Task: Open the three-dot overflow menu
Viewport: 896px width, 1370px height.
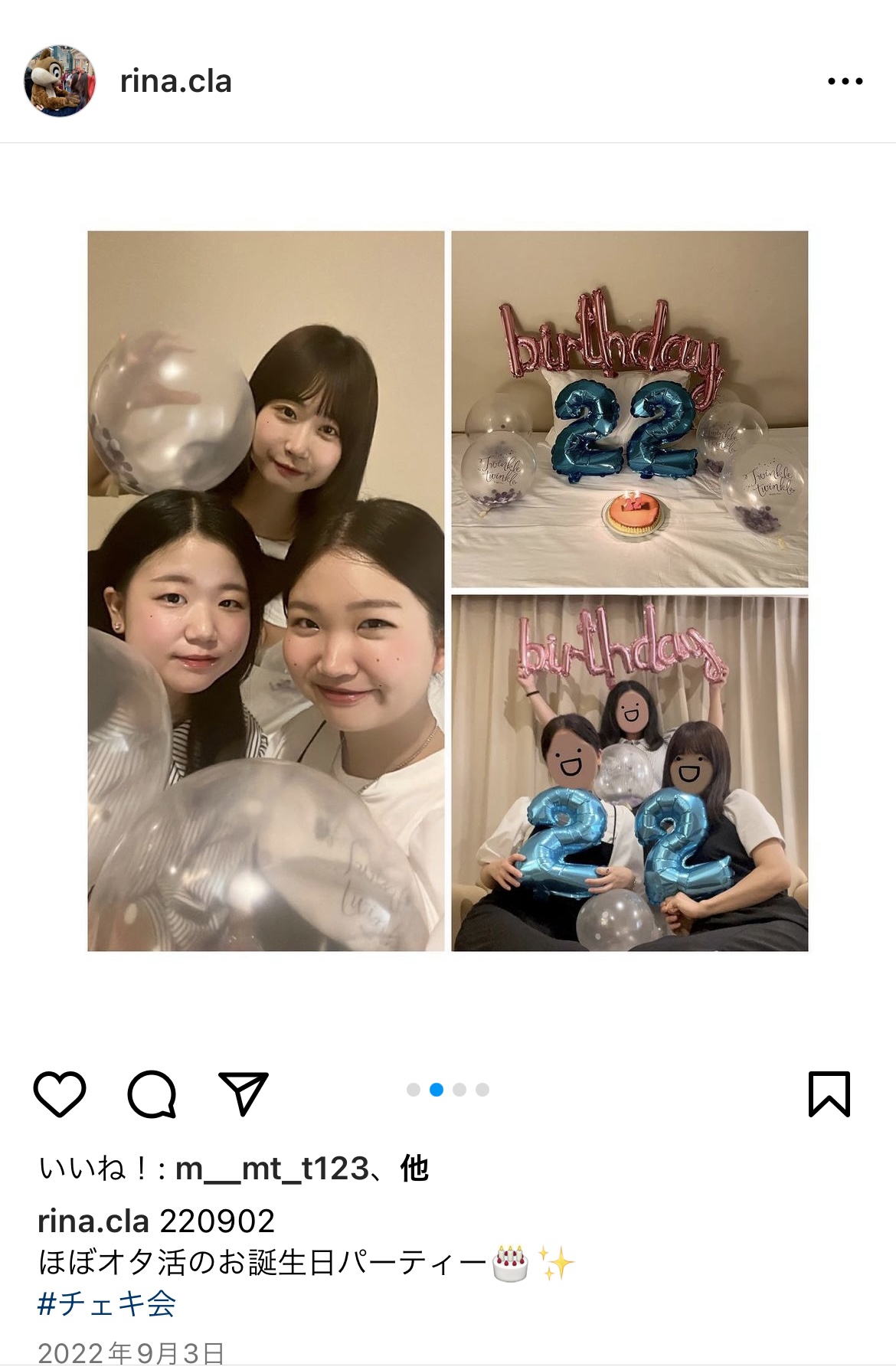Action: 845,81
